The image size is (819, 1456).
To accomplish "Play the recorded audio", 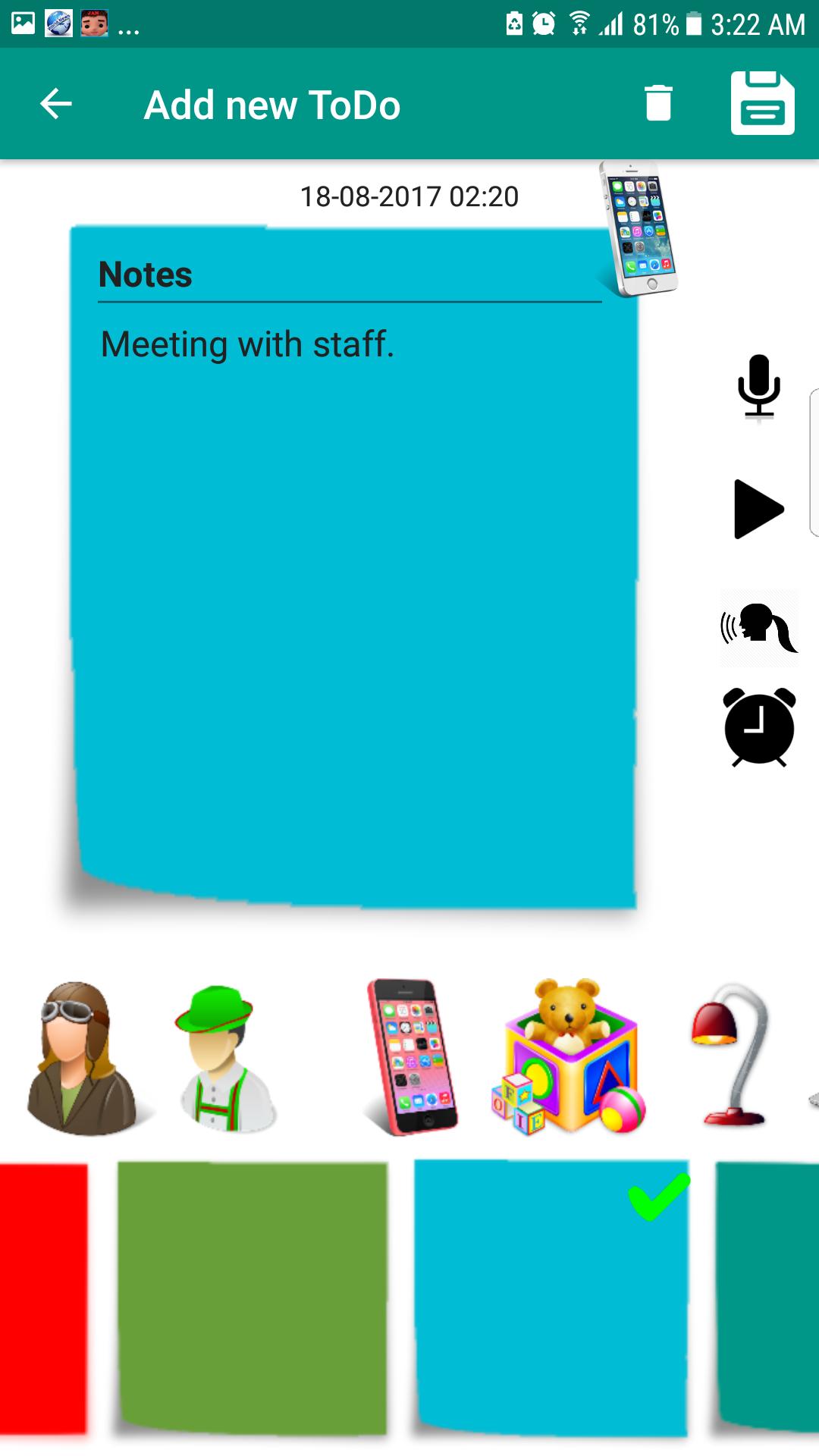I will point(758,509).
